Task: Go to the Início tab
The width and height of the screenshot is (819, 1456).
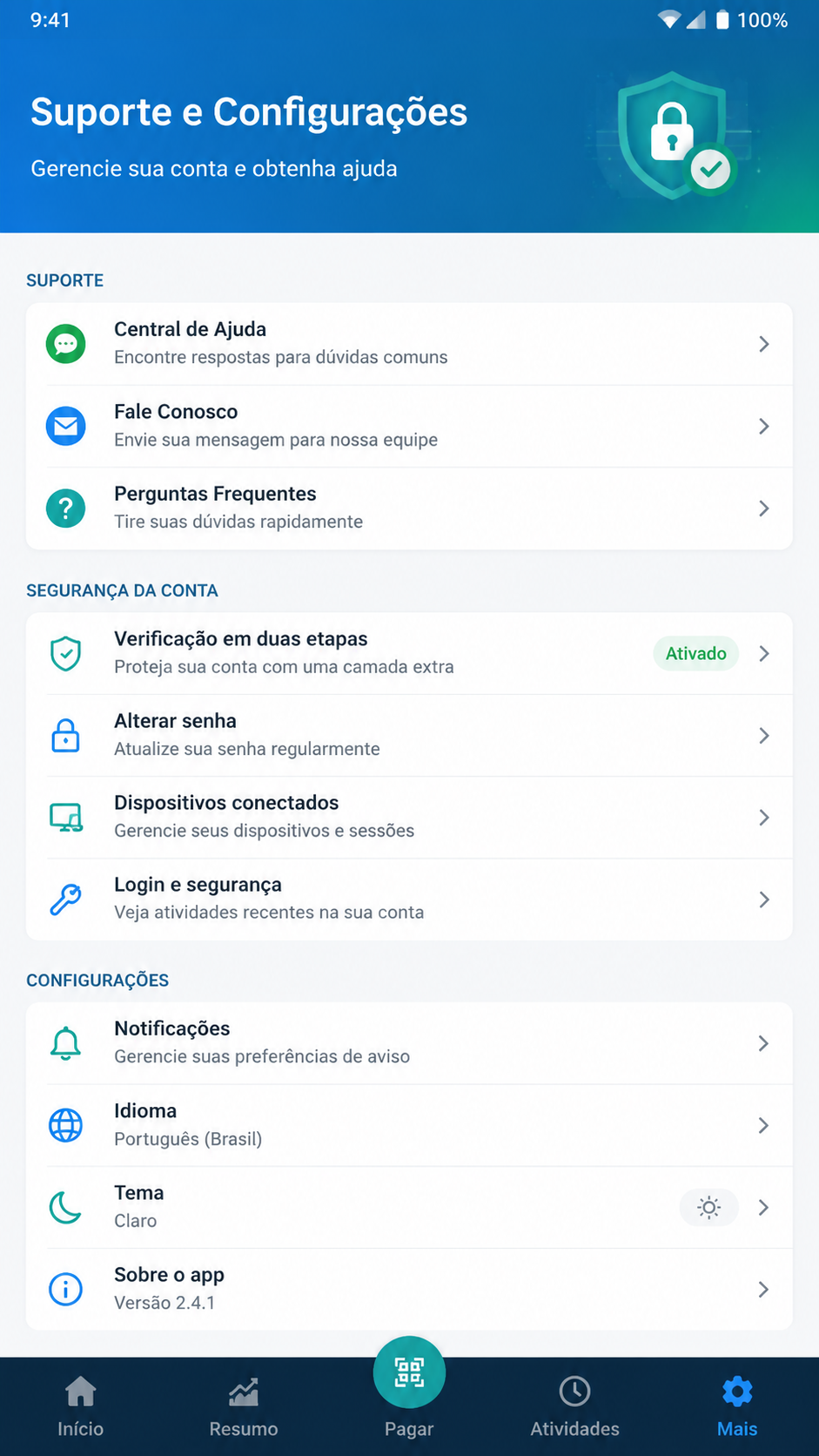Action: [81, 1406]
